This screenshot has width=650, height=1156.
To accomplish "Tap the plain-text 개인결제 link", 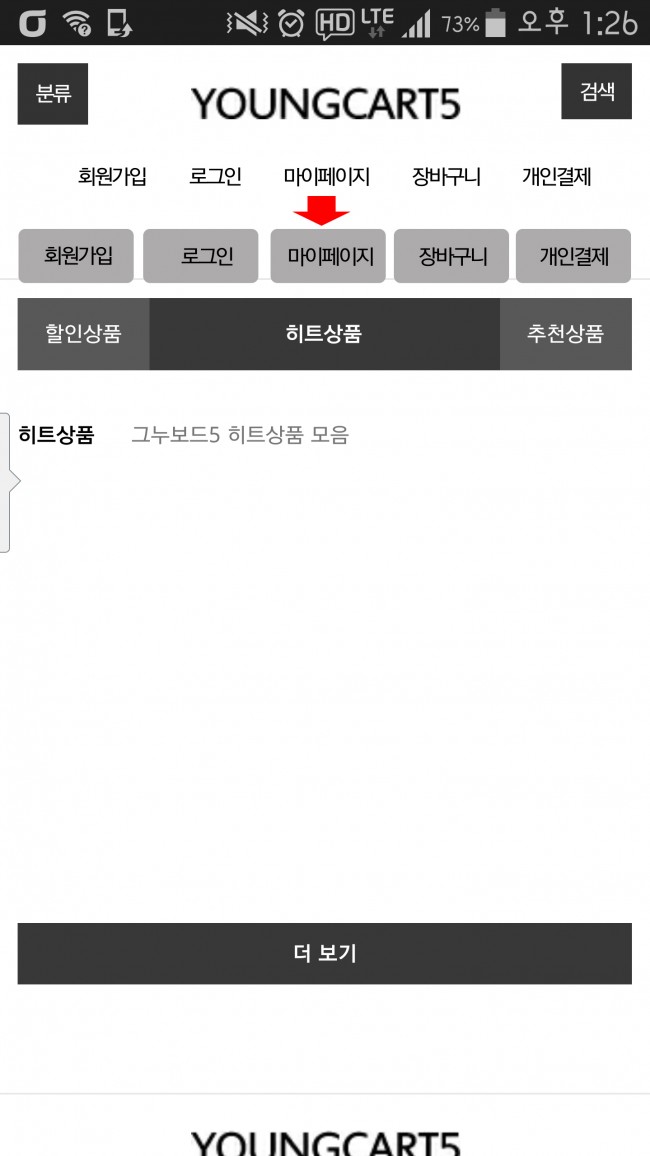I will click(556, 177).
